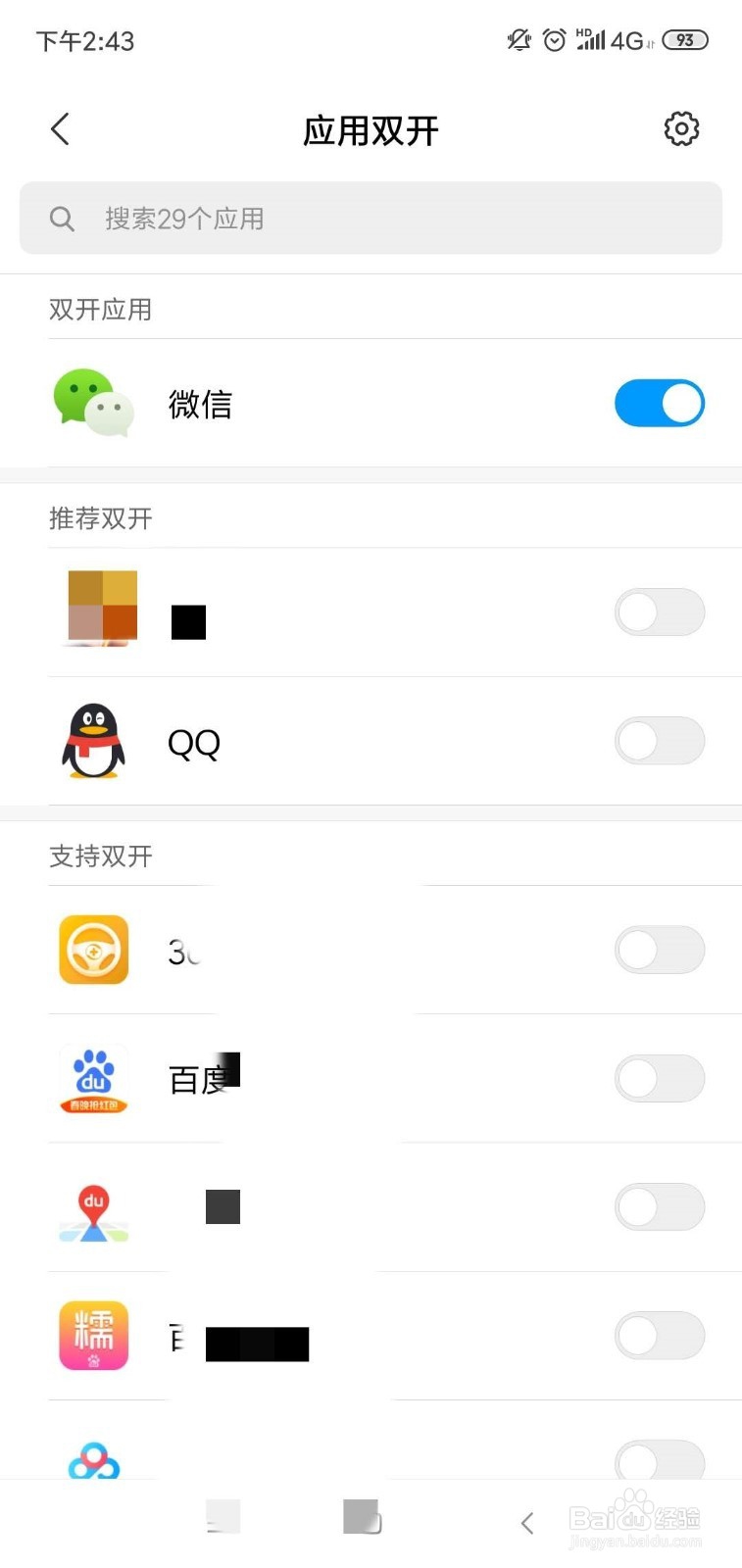The image size is (742, 1568).
Task: Select the Baidu search app icon
Action: [93, 1078]
